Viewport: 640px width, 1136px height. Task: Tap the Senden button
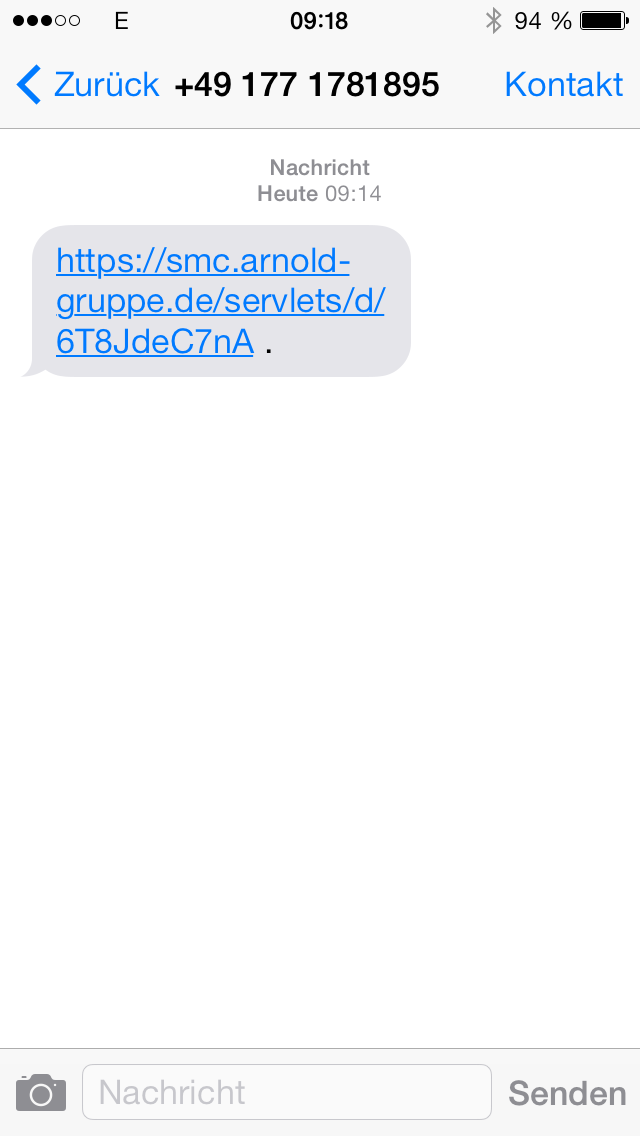567,1093
